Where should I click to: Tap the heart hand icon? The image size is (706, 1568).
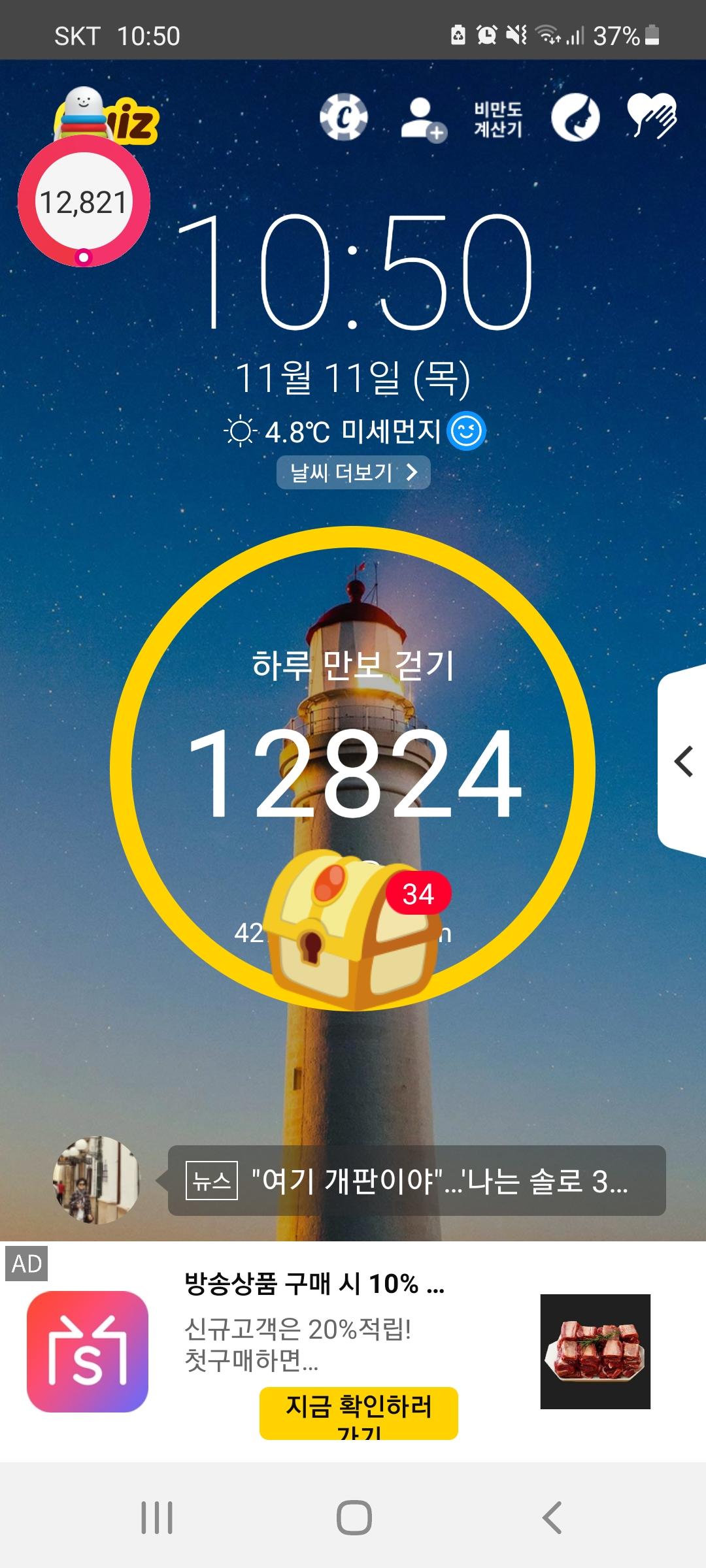tap(652, 118)
